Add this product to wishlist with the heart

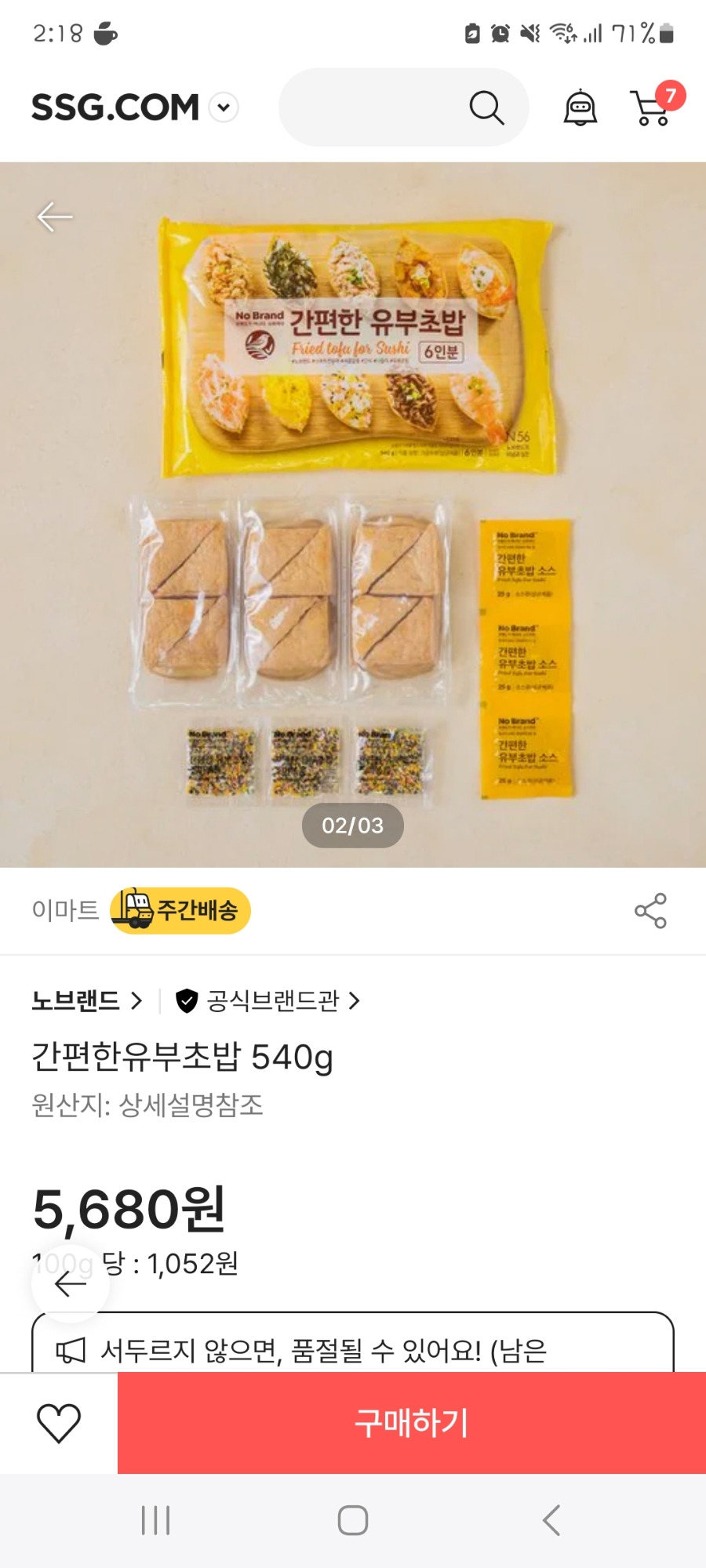[59, 1423]
